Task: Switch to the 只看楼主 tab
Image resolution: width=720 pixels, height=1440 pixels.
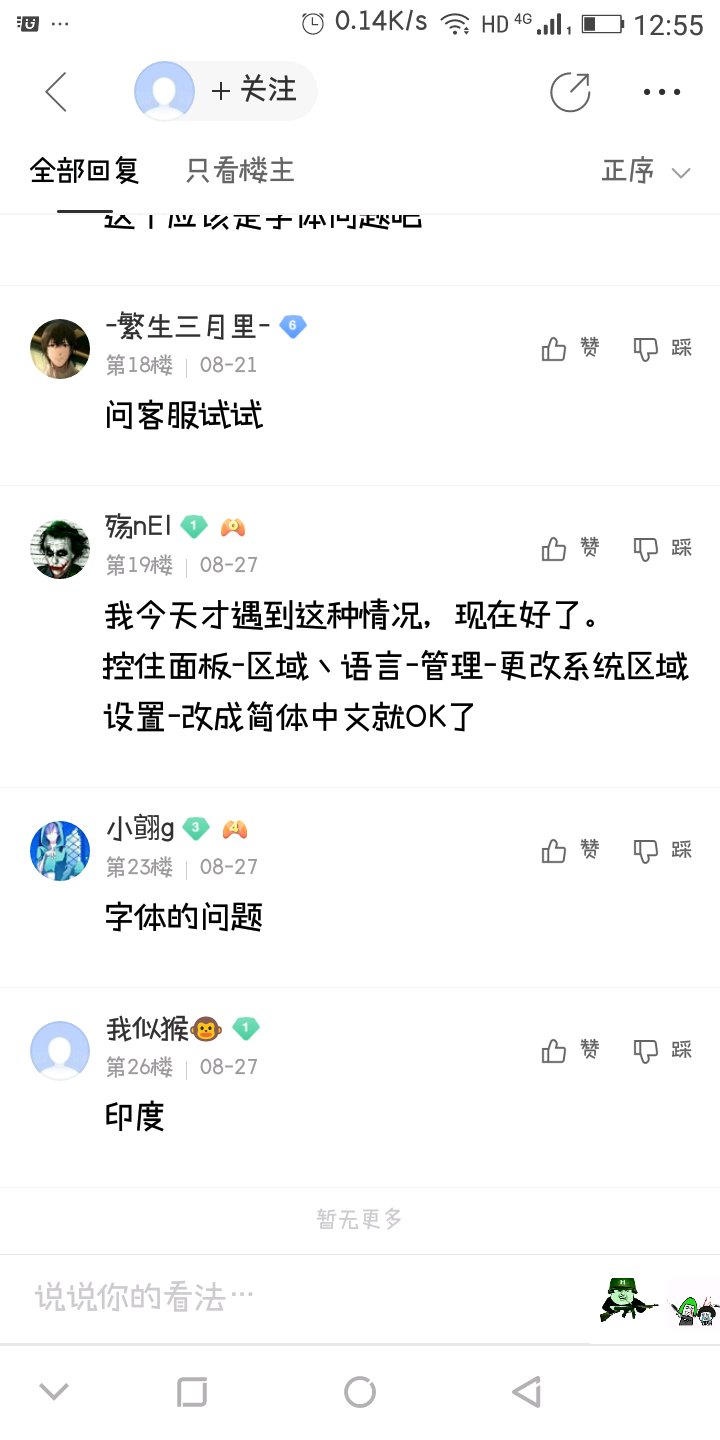Action: 240,171
